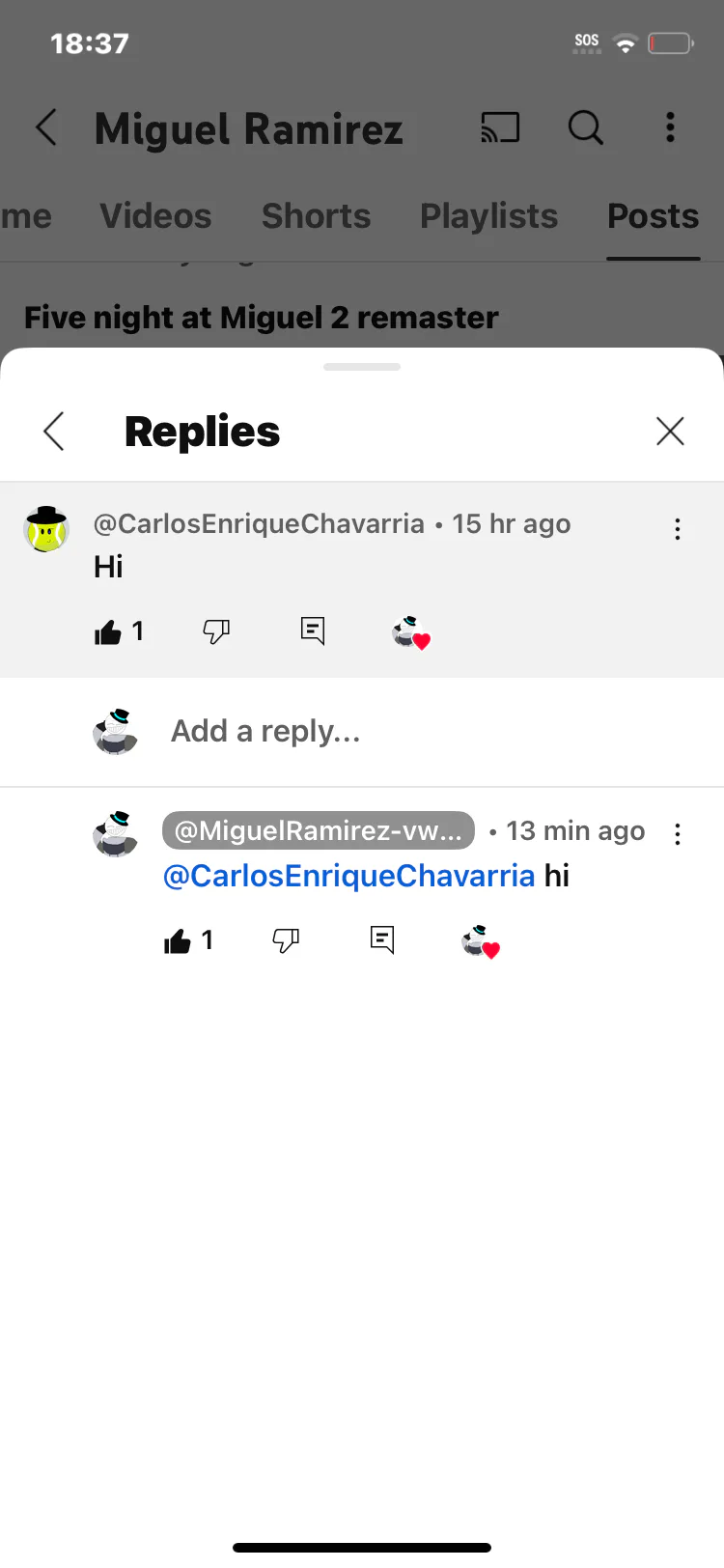
Task: Dislike CarlosEnriqueChavarria's "Hi" comment
Action: (x=216, y=632)
